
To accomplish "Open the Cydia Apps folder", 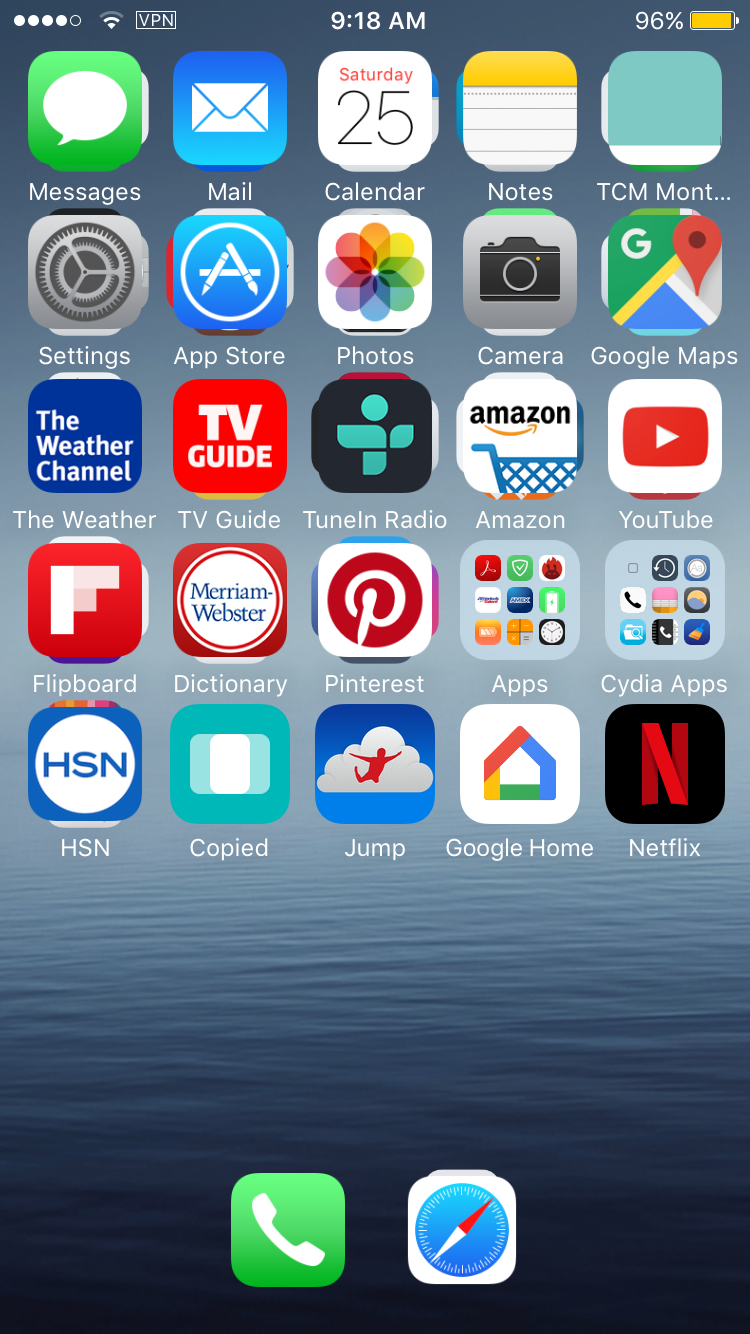I will point(665,602).
